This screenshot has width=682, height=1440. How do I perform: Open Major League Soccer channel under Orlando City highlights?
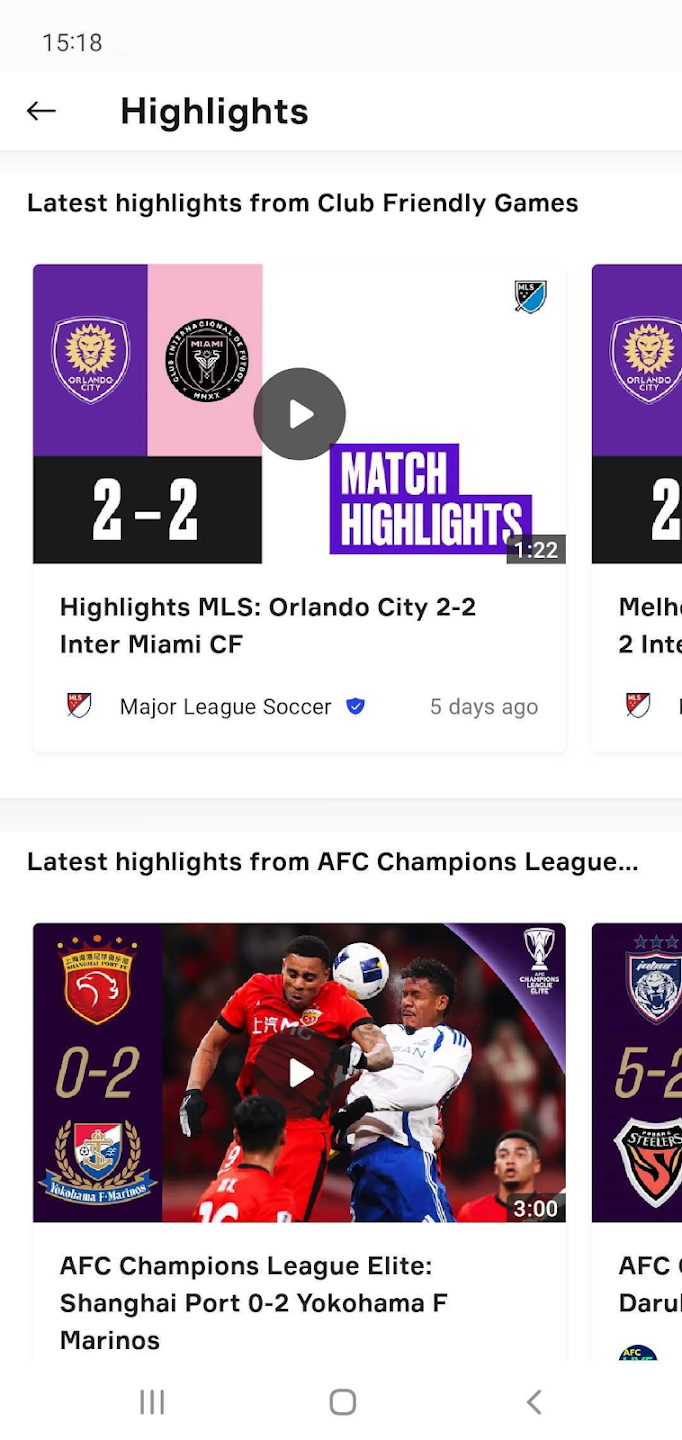point(225,707)
